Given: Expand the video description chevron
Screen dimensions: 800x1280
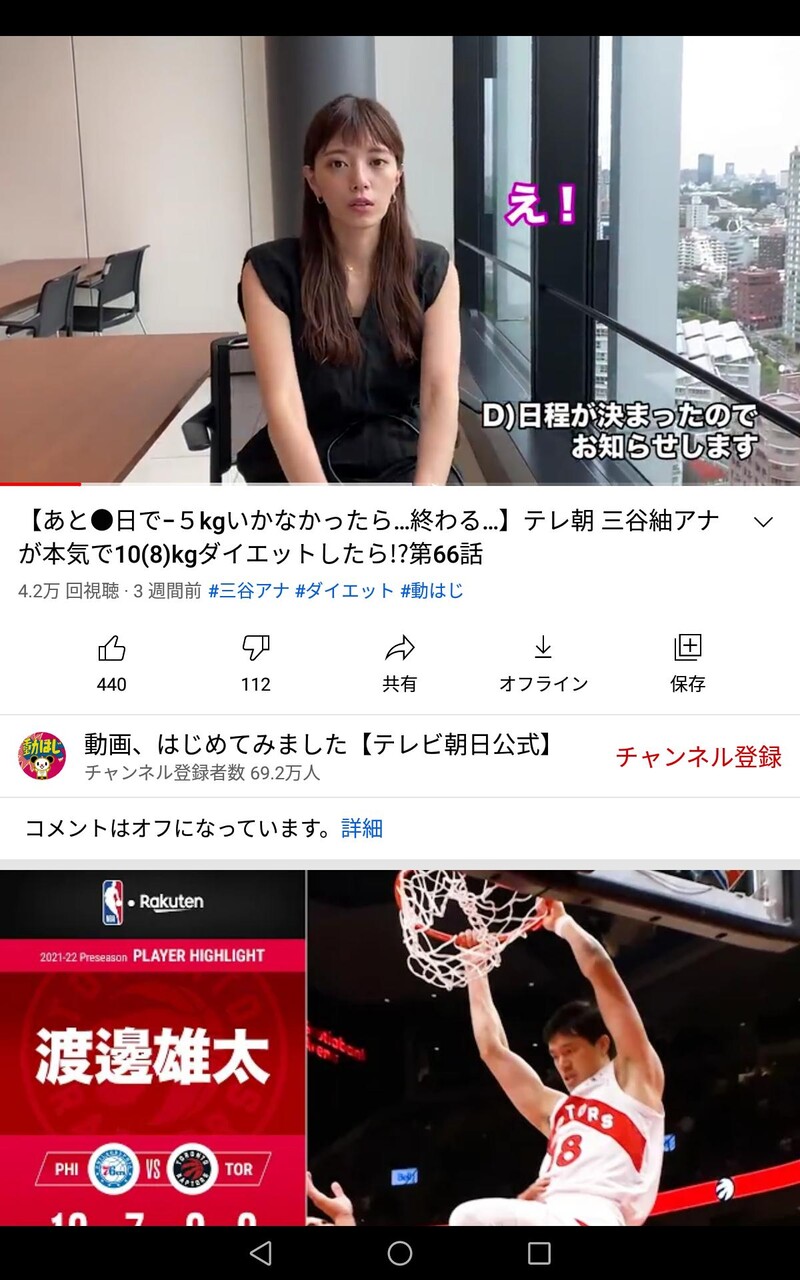Looking at the screenshot, I should 763,522.
